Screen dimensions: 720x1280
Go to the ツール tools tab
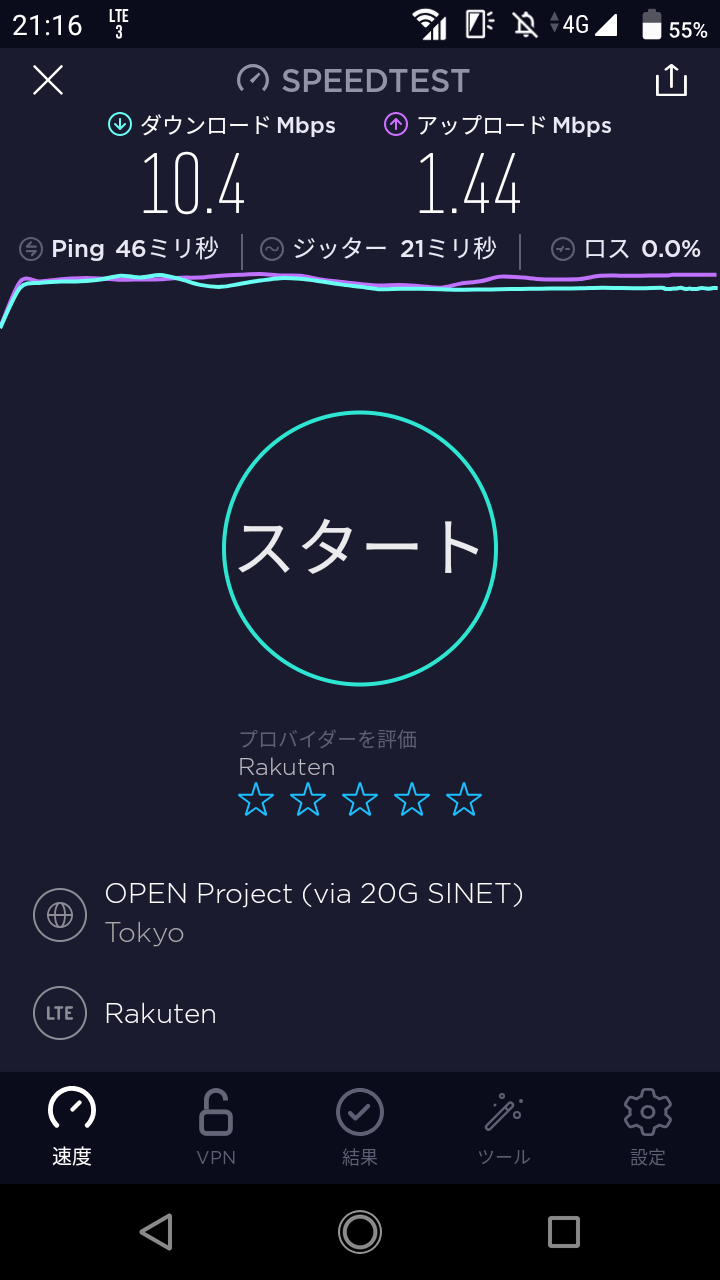pyautogui.click(x=504, y=1127)
